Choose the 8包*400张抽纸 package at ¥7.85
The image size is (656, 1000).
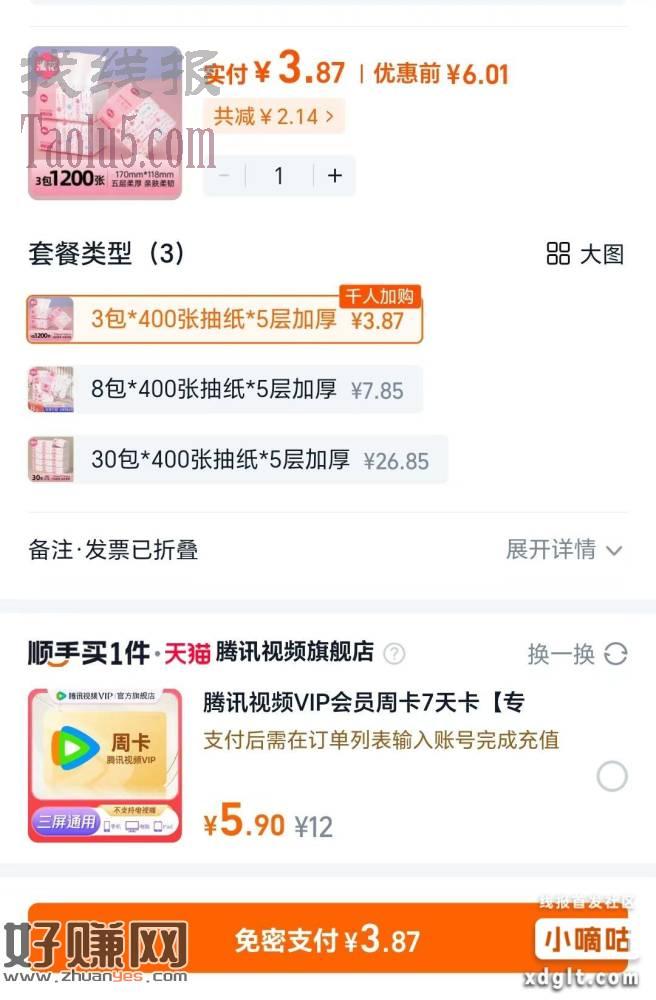(x=225, y=390)
